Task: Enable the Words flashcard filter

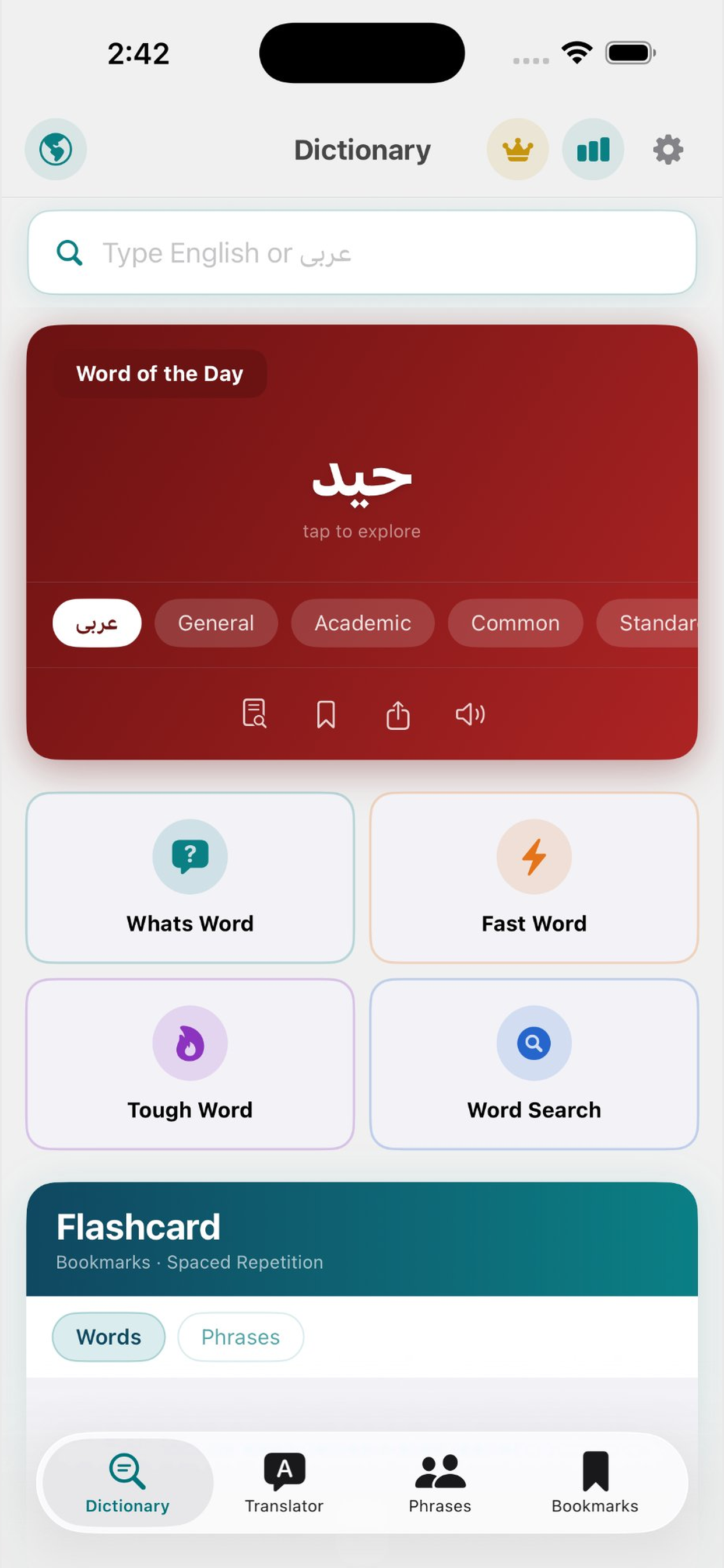Action: (x=108, y=1336)
